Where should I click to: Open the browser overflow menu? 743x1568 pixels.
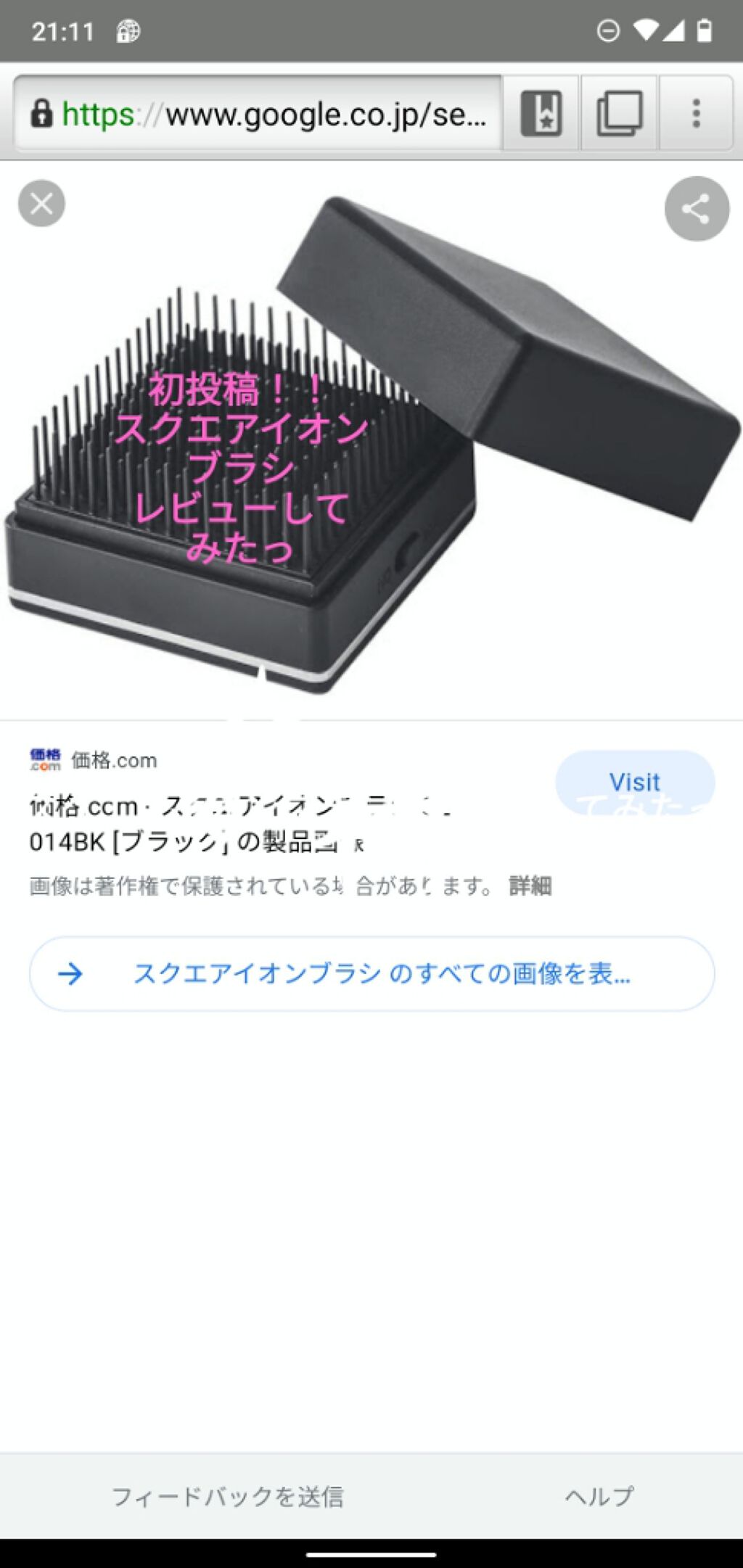pos(696,114)
